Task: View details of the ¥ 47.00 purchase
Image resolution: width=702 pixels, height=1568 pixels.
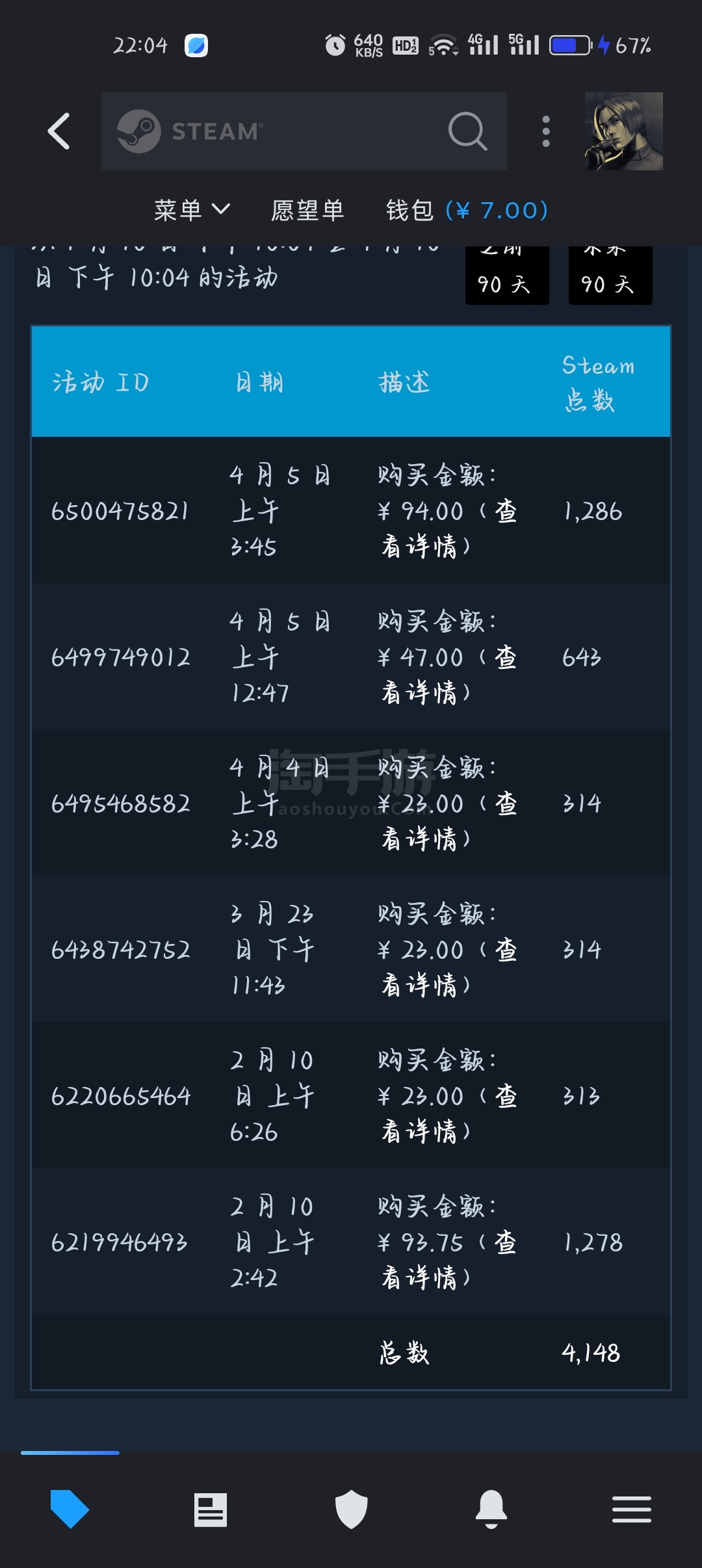Action: (448, 675)
